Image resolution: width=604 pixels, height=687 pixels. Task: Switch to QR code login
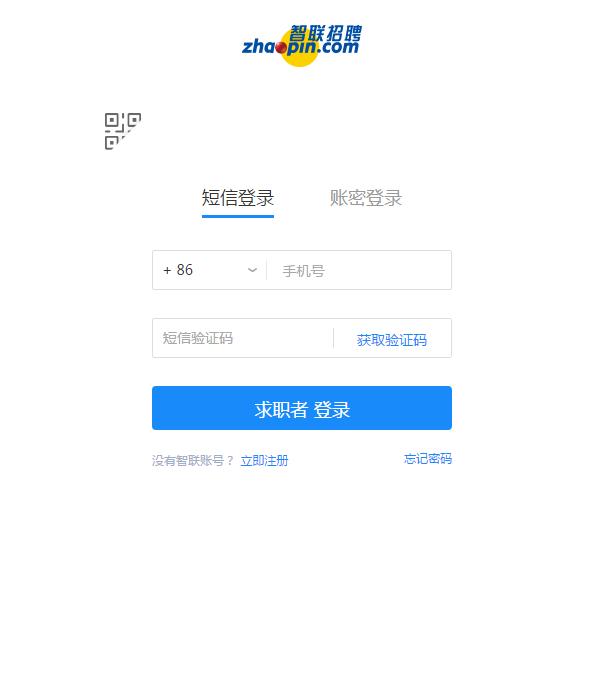pyautogui.click(x=122, y=131)
